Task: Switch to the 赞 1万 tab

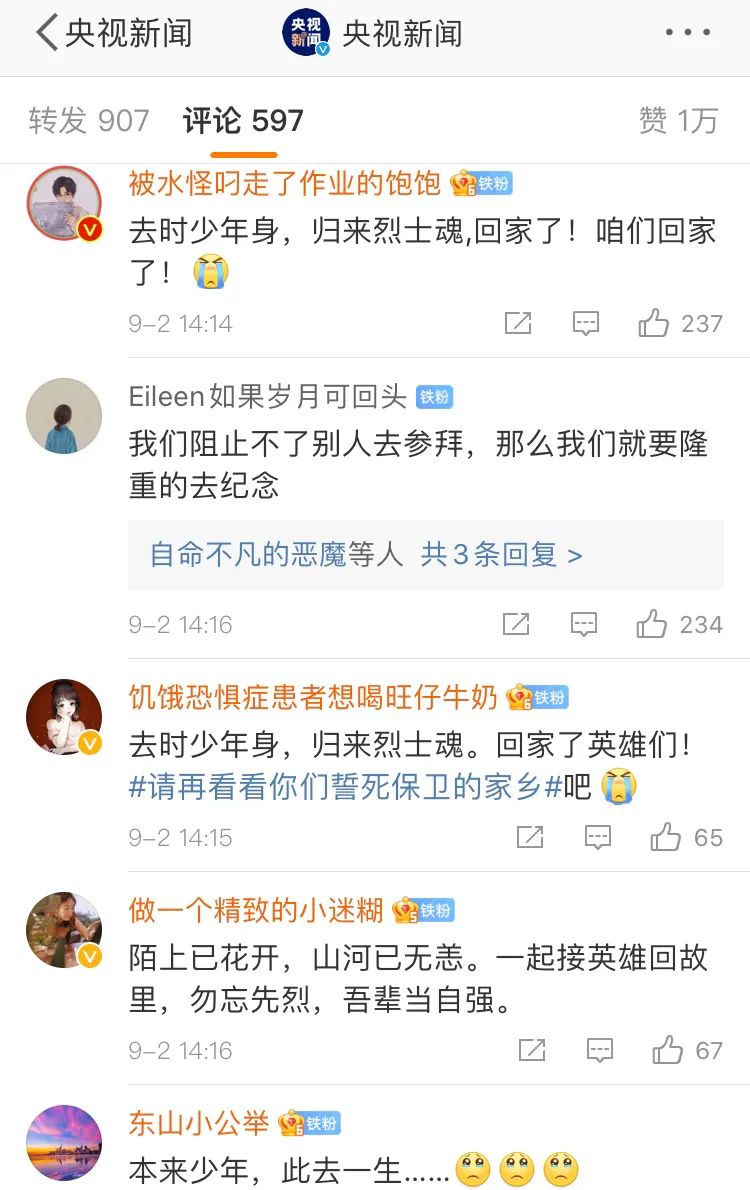Action: [678, 121]
